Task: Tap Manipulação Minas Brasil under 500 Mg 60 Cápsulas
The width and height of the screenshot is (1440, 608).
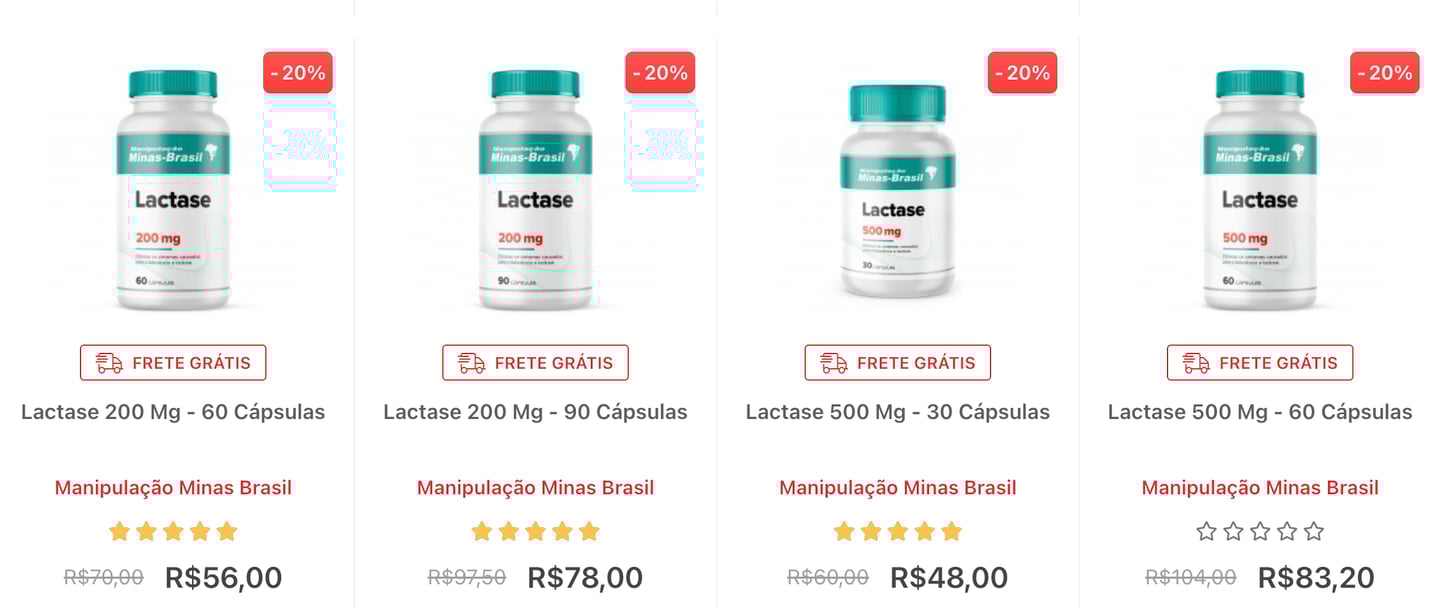Action: (1259, 488)
